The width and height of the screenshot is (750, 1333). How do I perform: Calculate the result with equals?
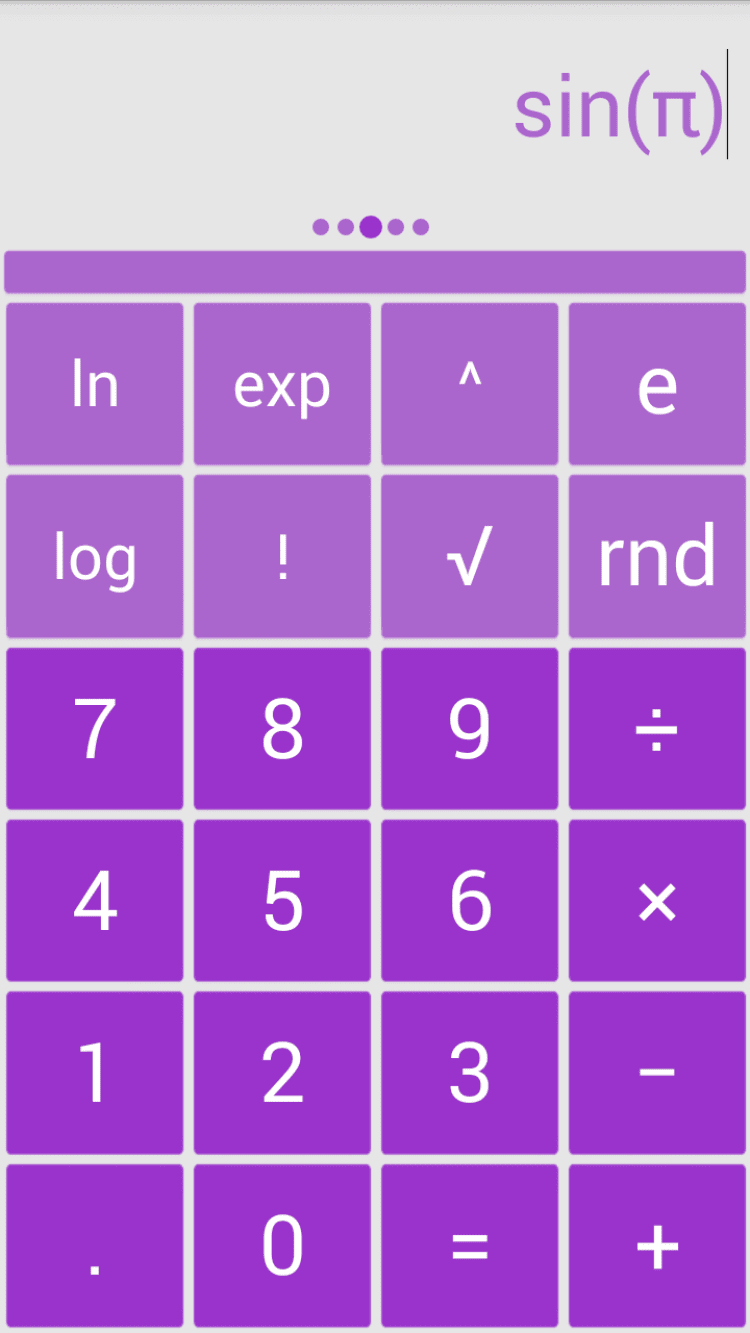(x=469, y=1245)
